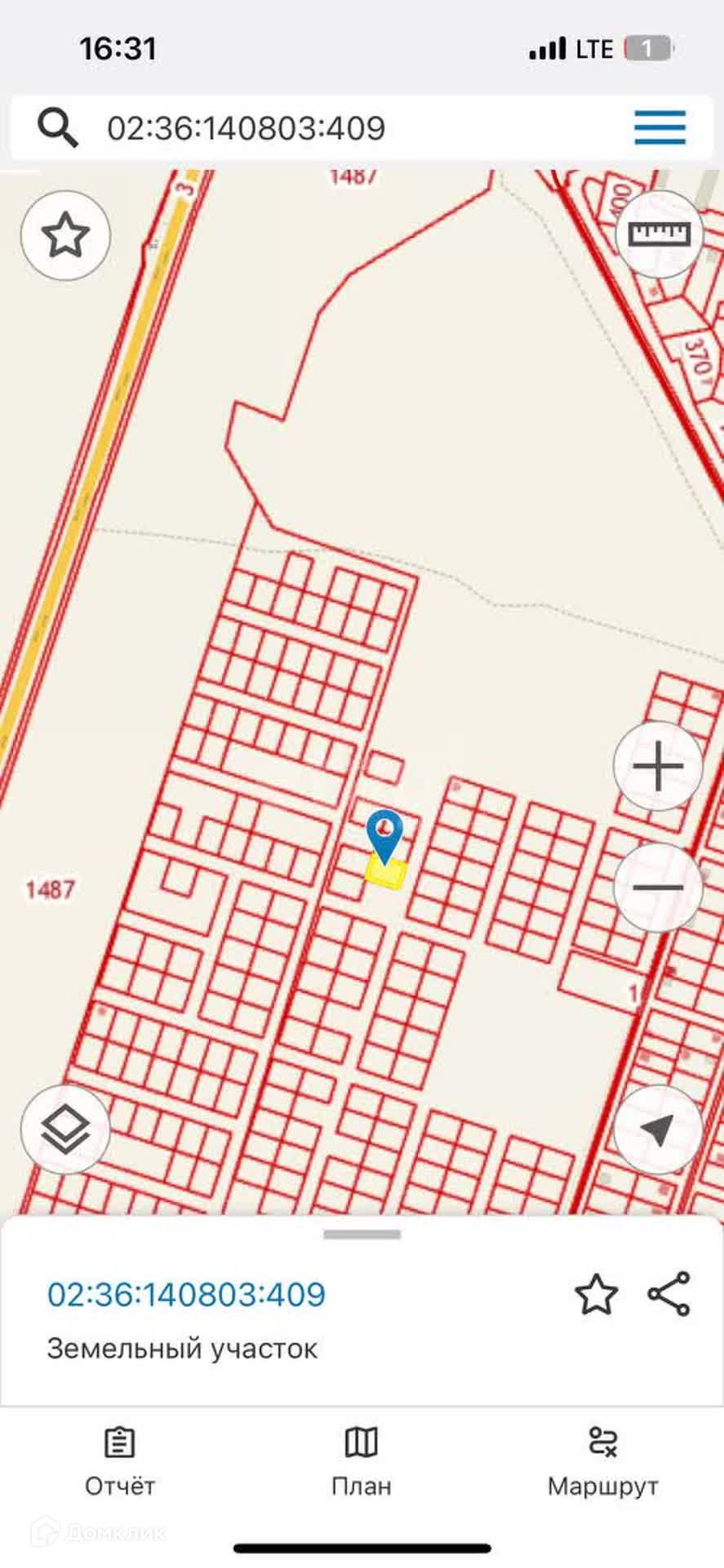Image resolution: width=724 pixels, height=1568 pixels.
Task: Build a route via Маршрут
Action: click(602, 1461)
